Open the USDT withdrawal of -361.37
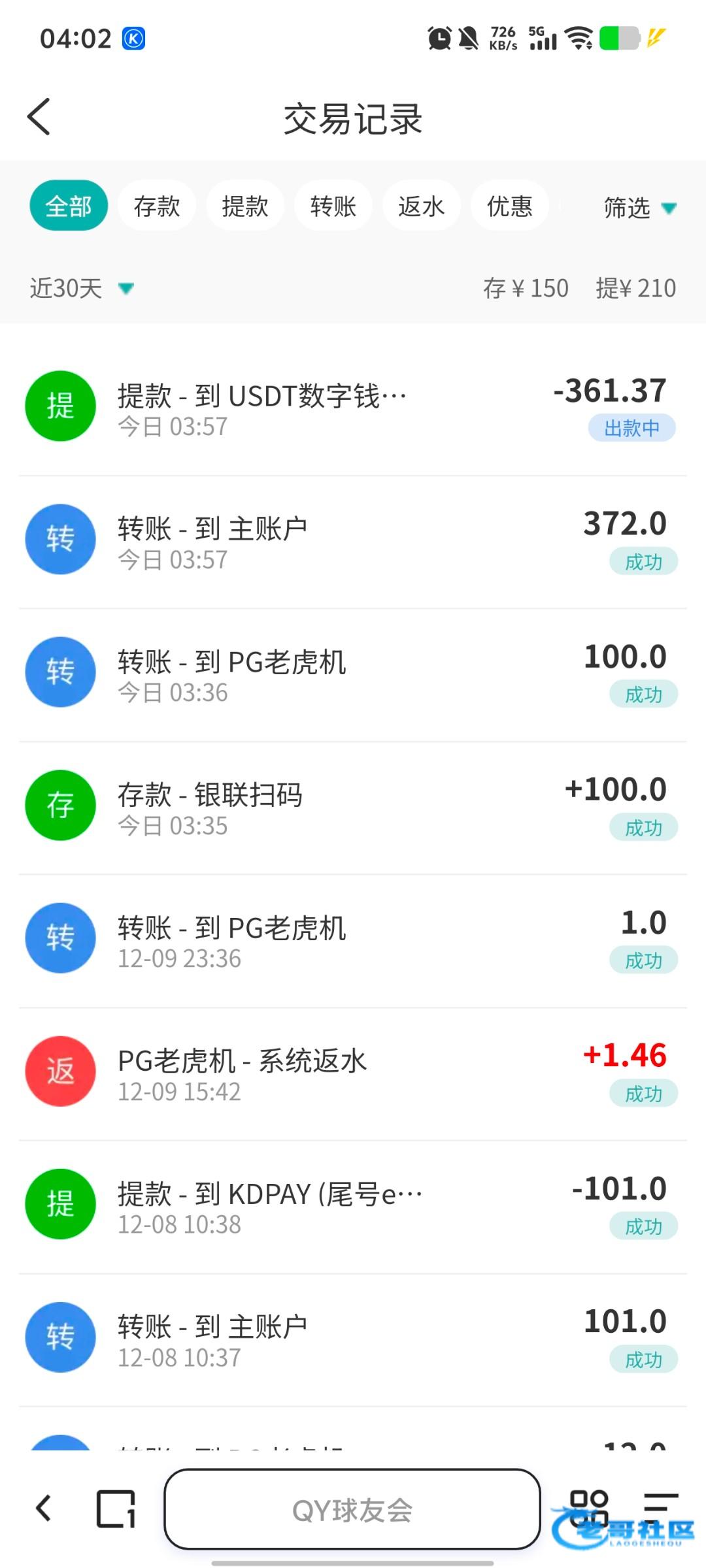 coord(353,408)
